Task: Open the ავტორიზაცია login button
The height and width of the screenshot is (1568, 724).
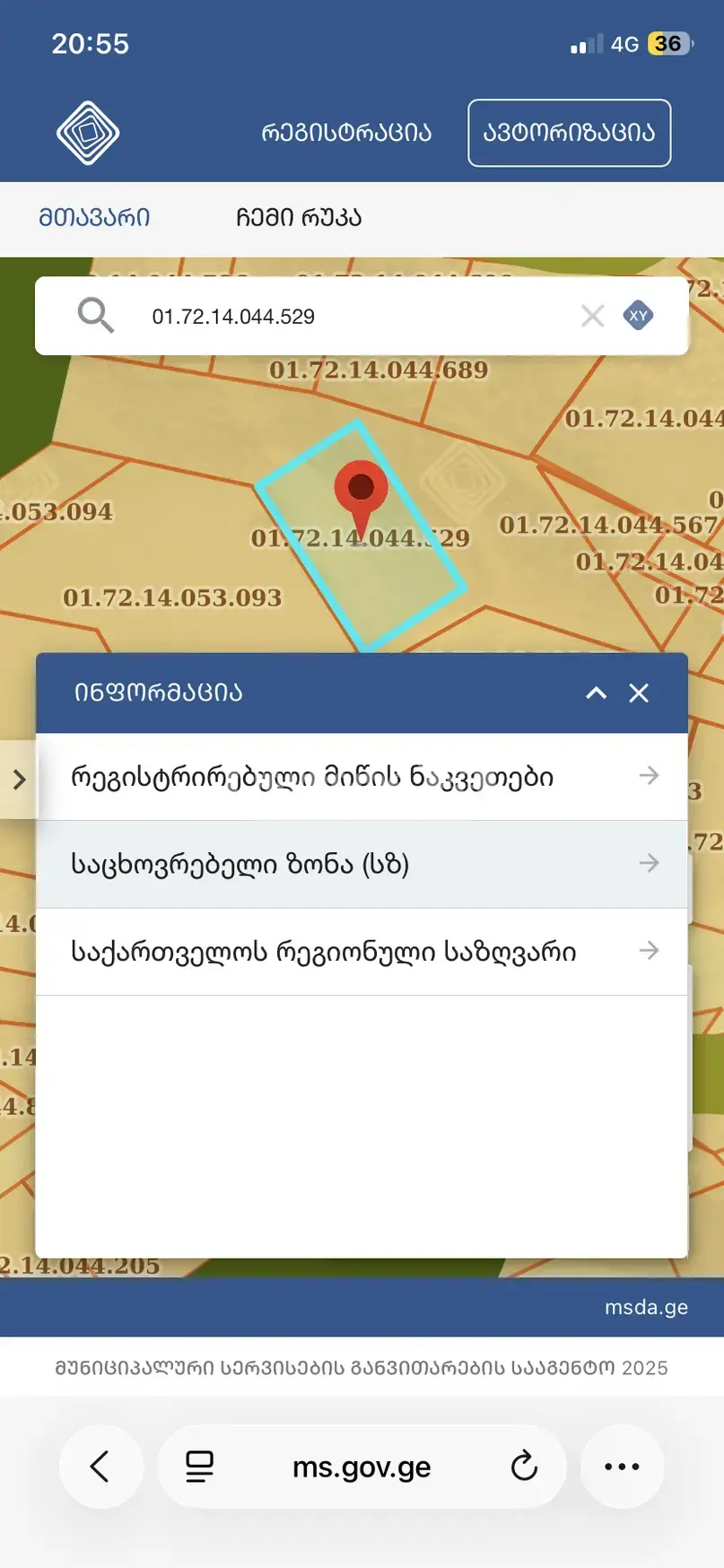Action: click(570, 133)
